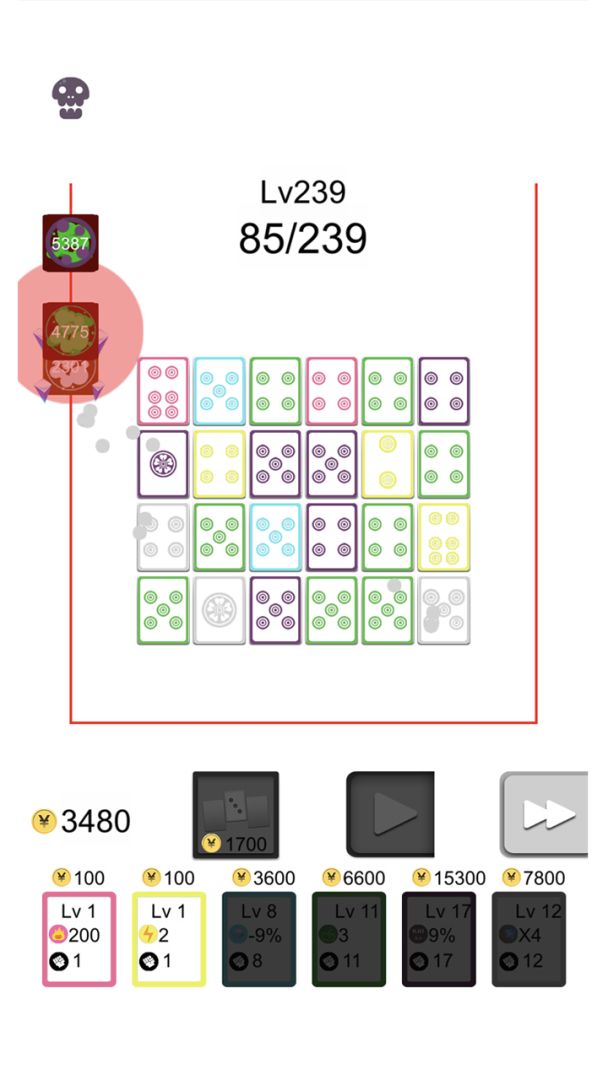
Task: Upgrade the pink Lv 1 card
Action: [79, 939]
